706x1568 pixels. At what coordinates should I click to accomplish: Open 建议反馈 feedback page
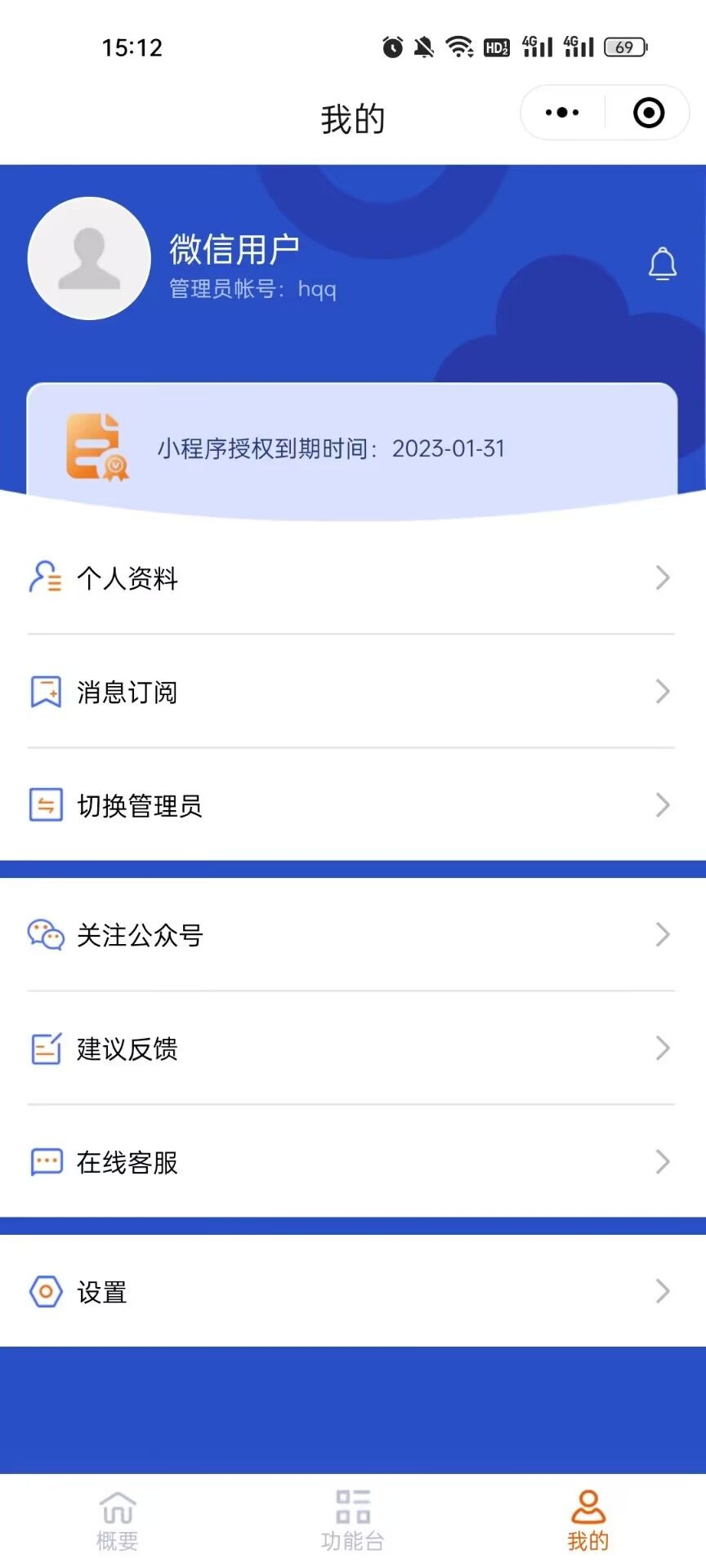pos(351,1048)
